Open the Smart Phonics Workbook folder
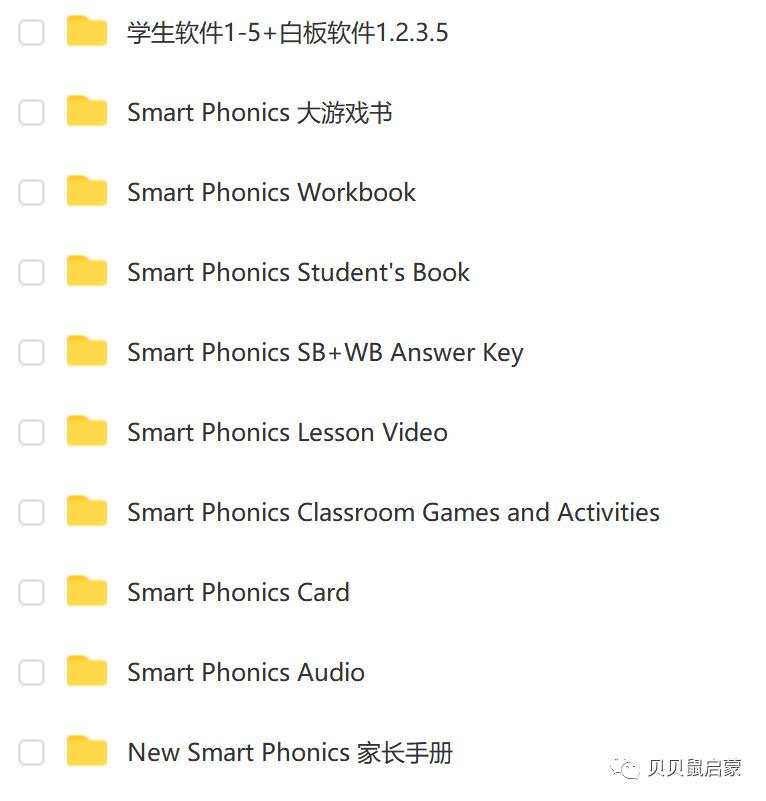 [x=271, y=193]
